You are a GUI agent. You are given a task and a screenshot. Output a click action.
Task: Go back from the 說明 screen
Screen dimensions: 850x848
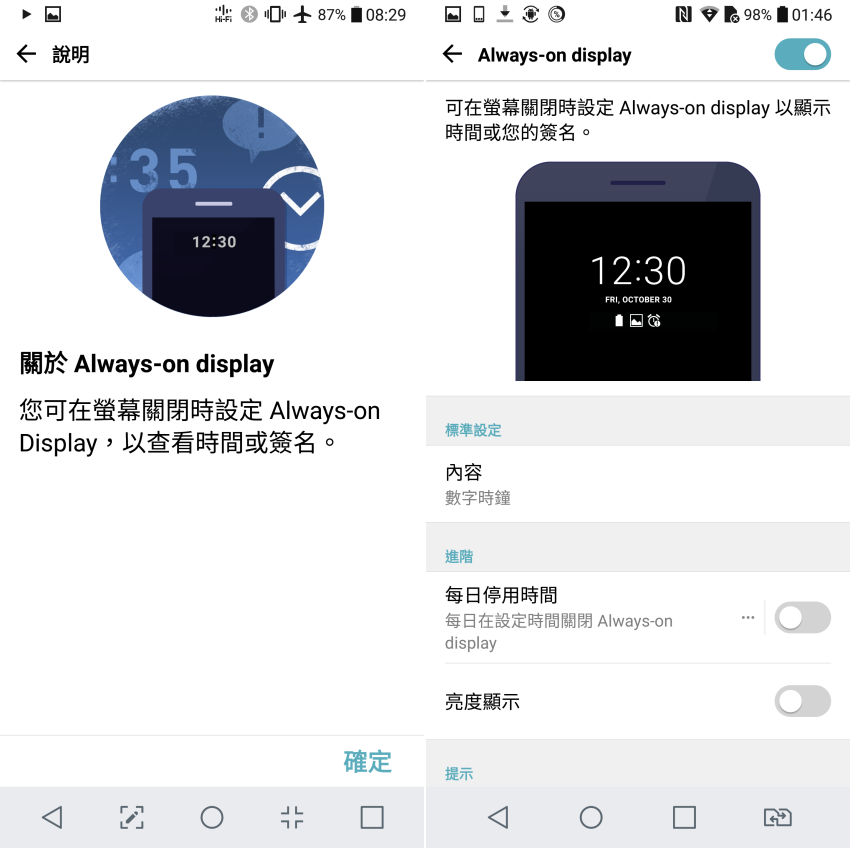click(x=26, y=54)
